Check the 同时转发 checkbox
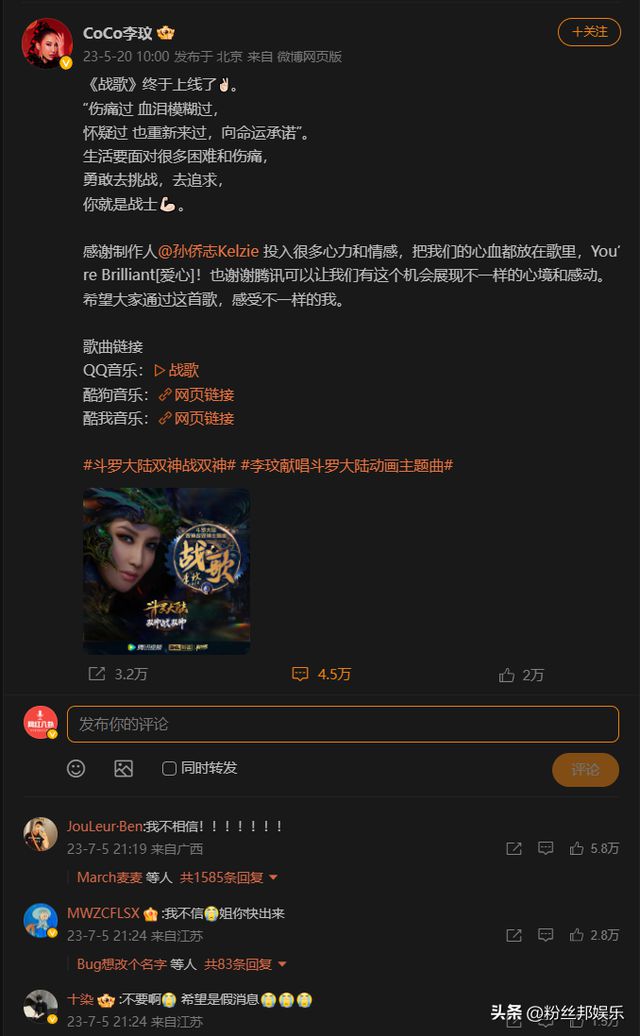The width and height of the screenshot is (640, 1036). pyautogui.click(x=169, y=768)
